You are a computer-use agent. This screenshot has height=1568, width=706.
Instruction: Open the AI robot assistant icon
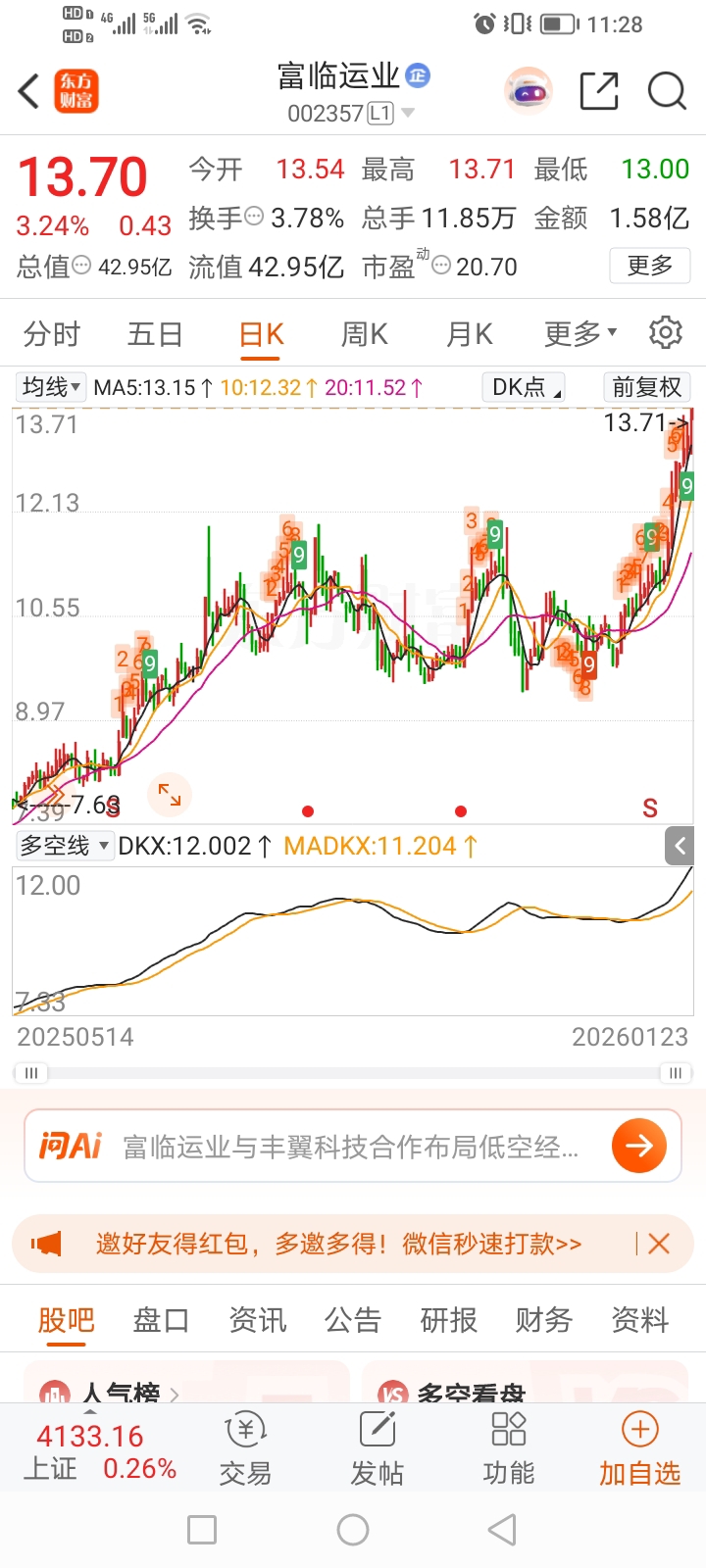coord(529,92)
